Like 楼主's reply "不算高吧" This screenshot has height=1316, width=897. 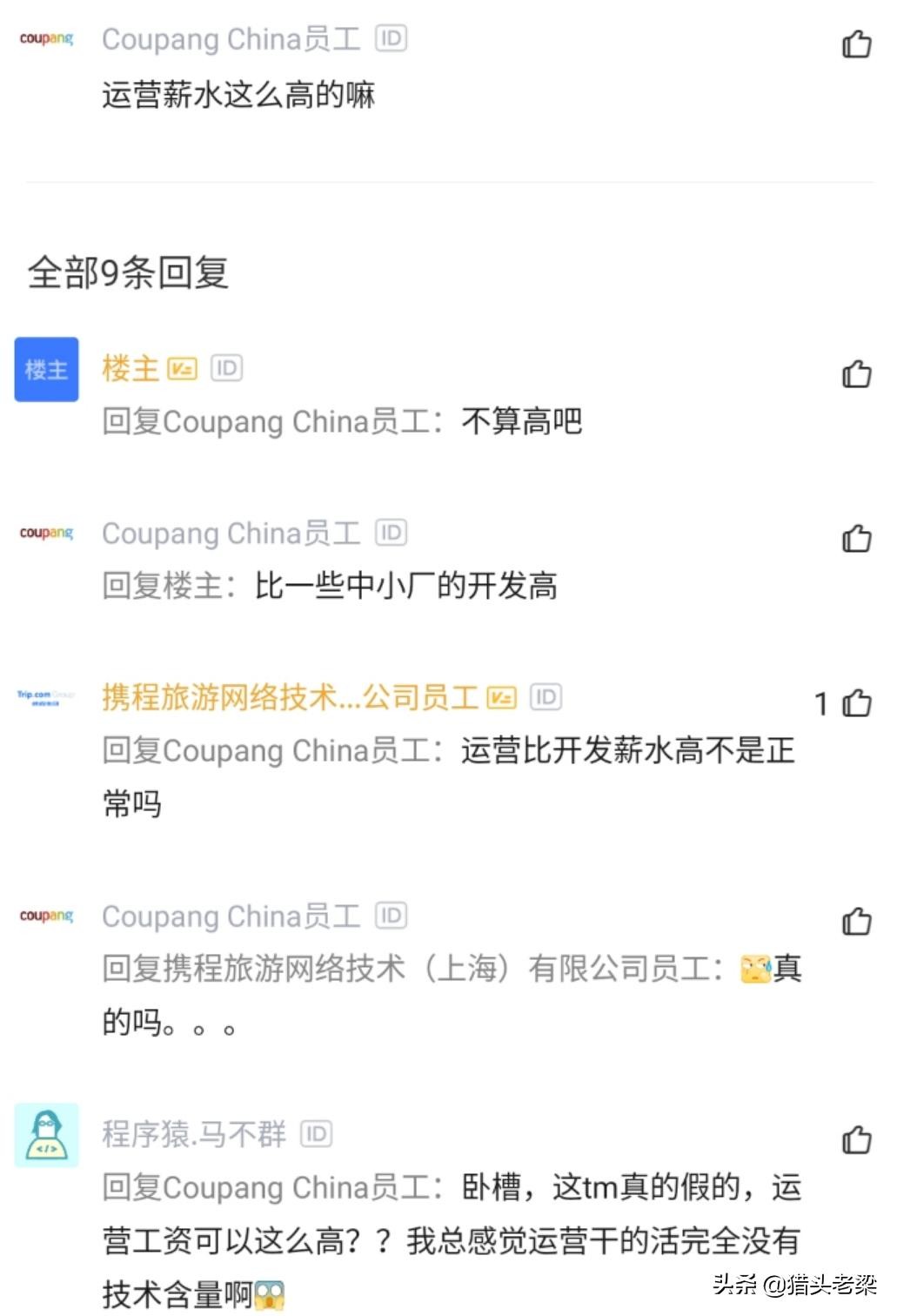[856, 373]
